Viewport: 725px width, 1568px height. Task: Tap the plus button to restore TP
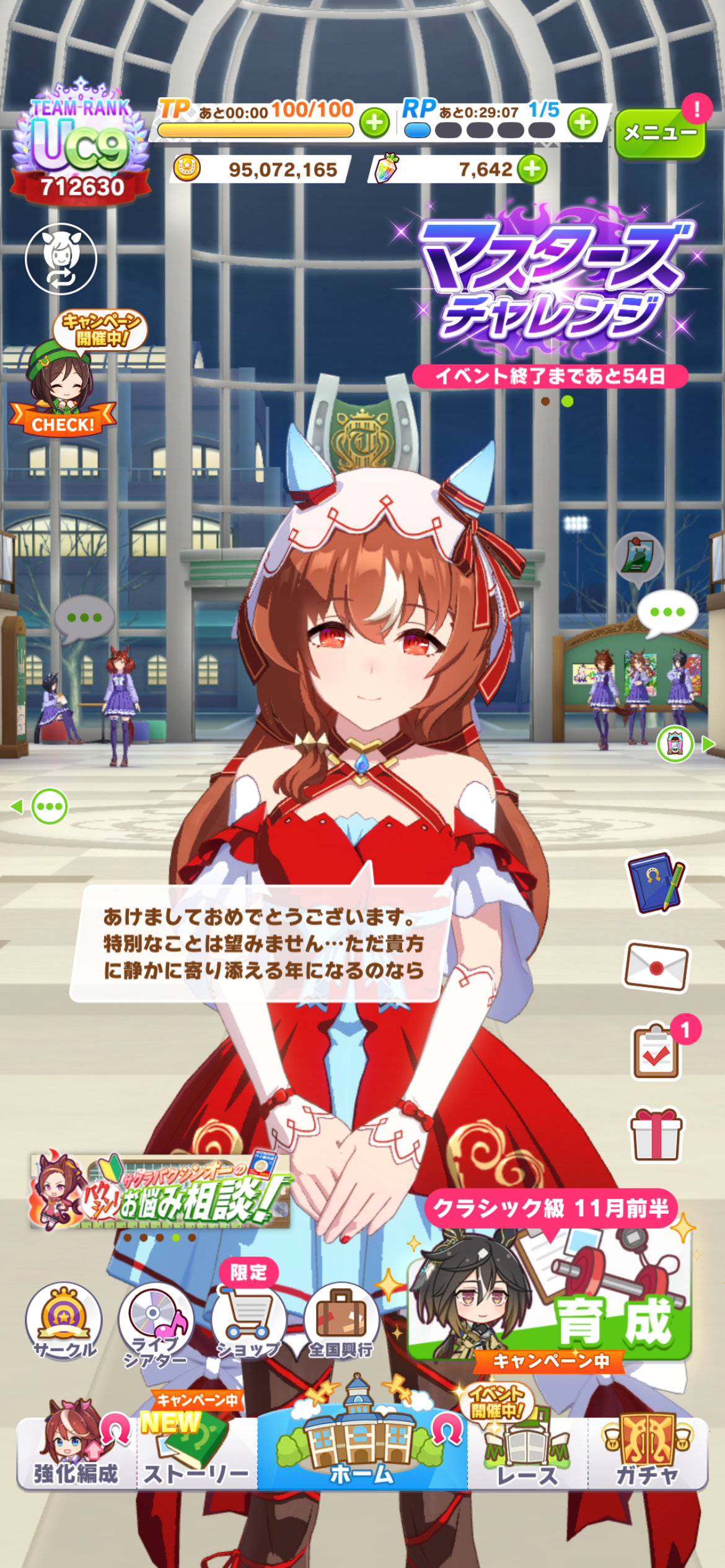pyautogui.click(x=374, y=123)
